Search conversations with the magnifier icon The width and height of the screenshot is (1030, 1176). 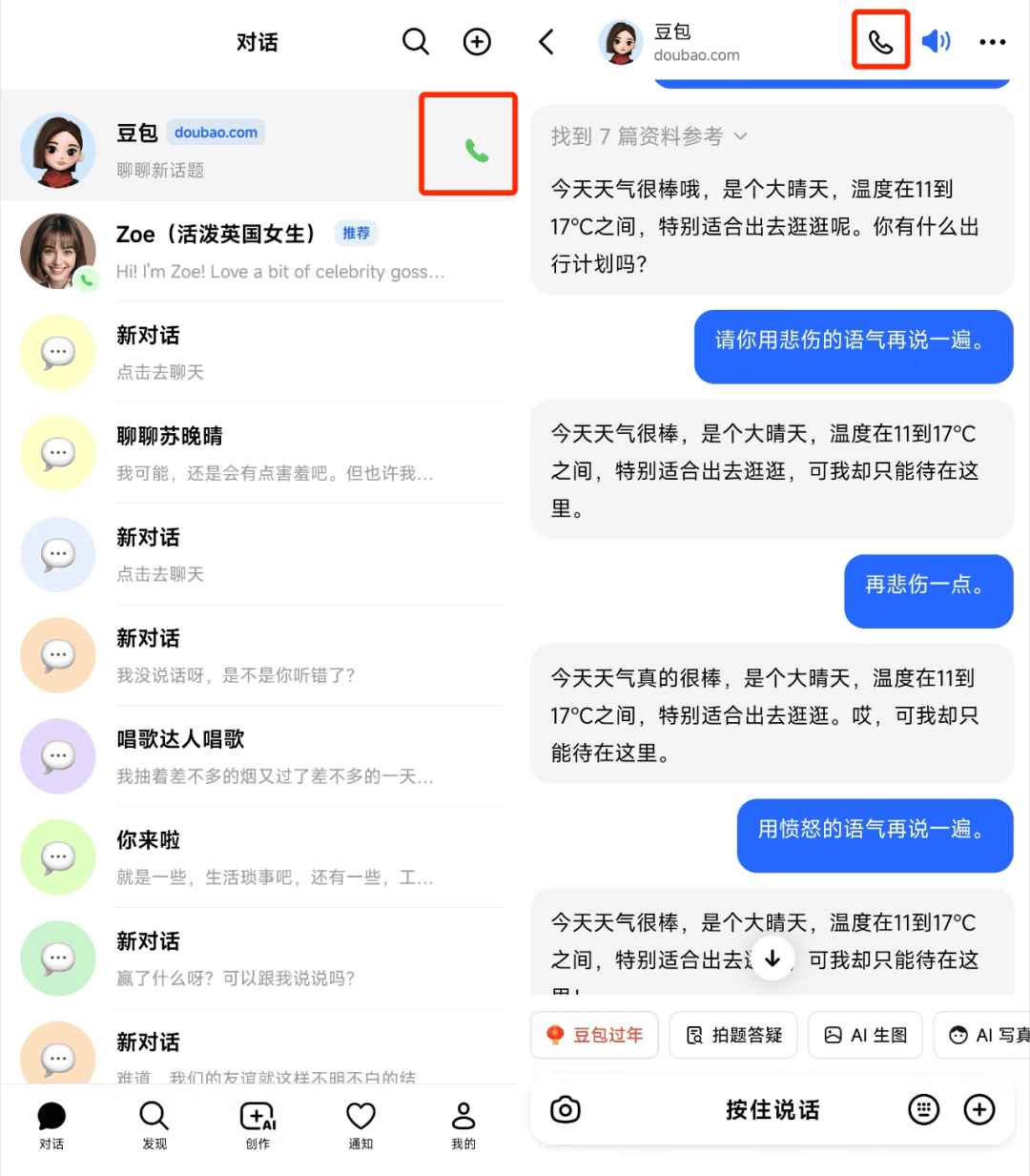(416, 41)
